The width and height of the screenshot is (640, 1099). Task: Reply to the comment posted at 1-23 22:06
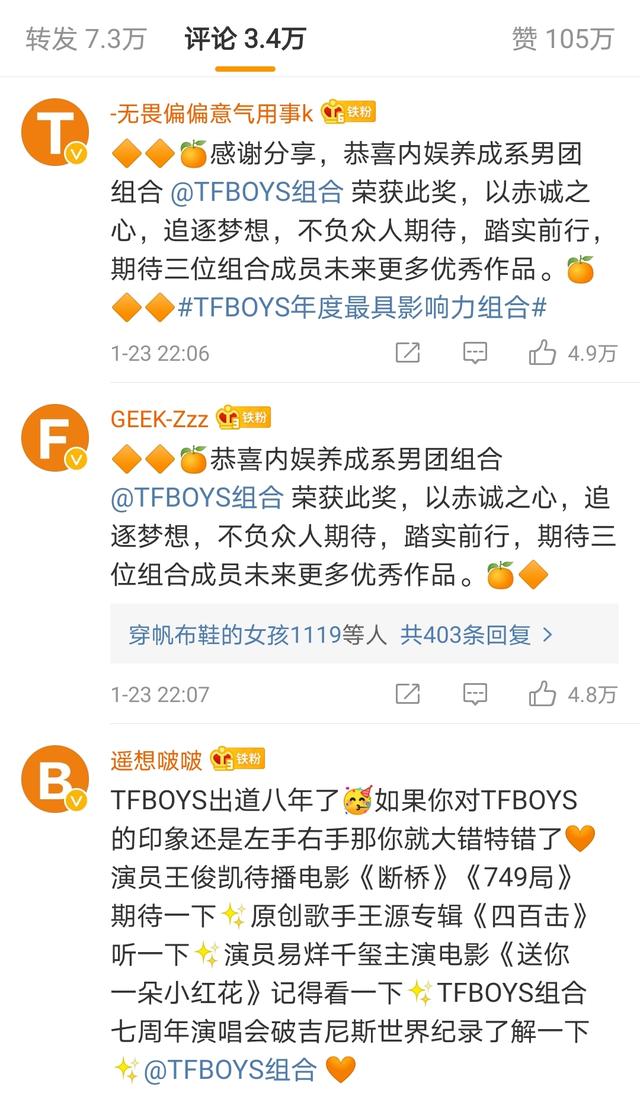pos(475,353)
